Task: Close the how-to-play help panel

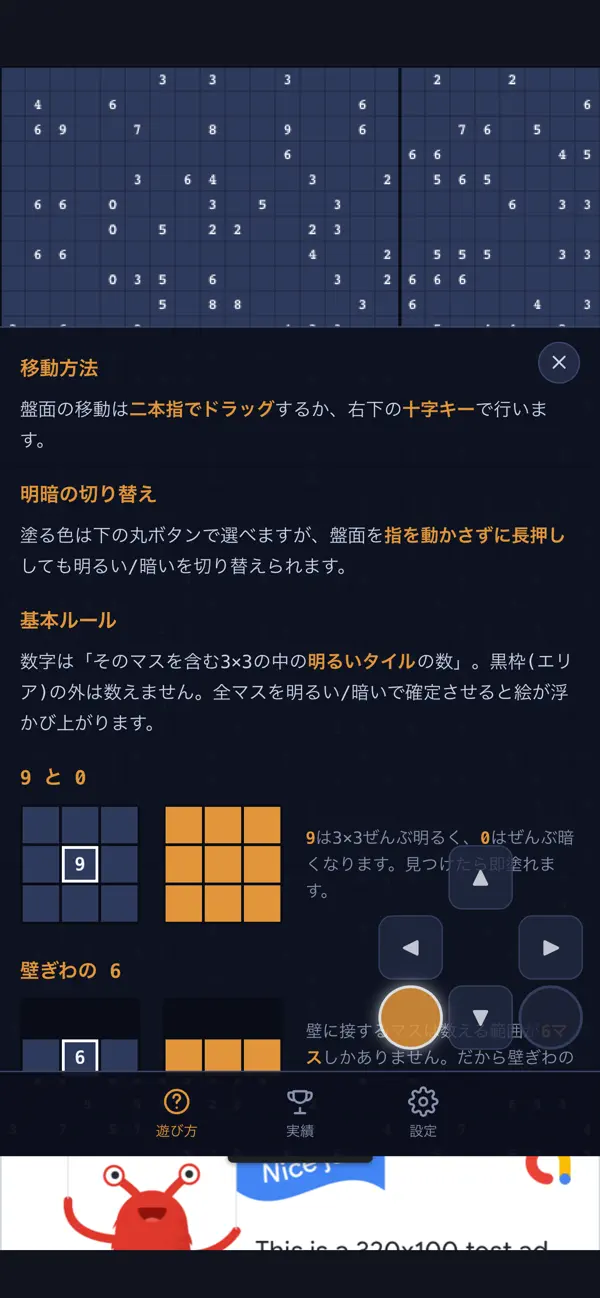Action: 559,362
